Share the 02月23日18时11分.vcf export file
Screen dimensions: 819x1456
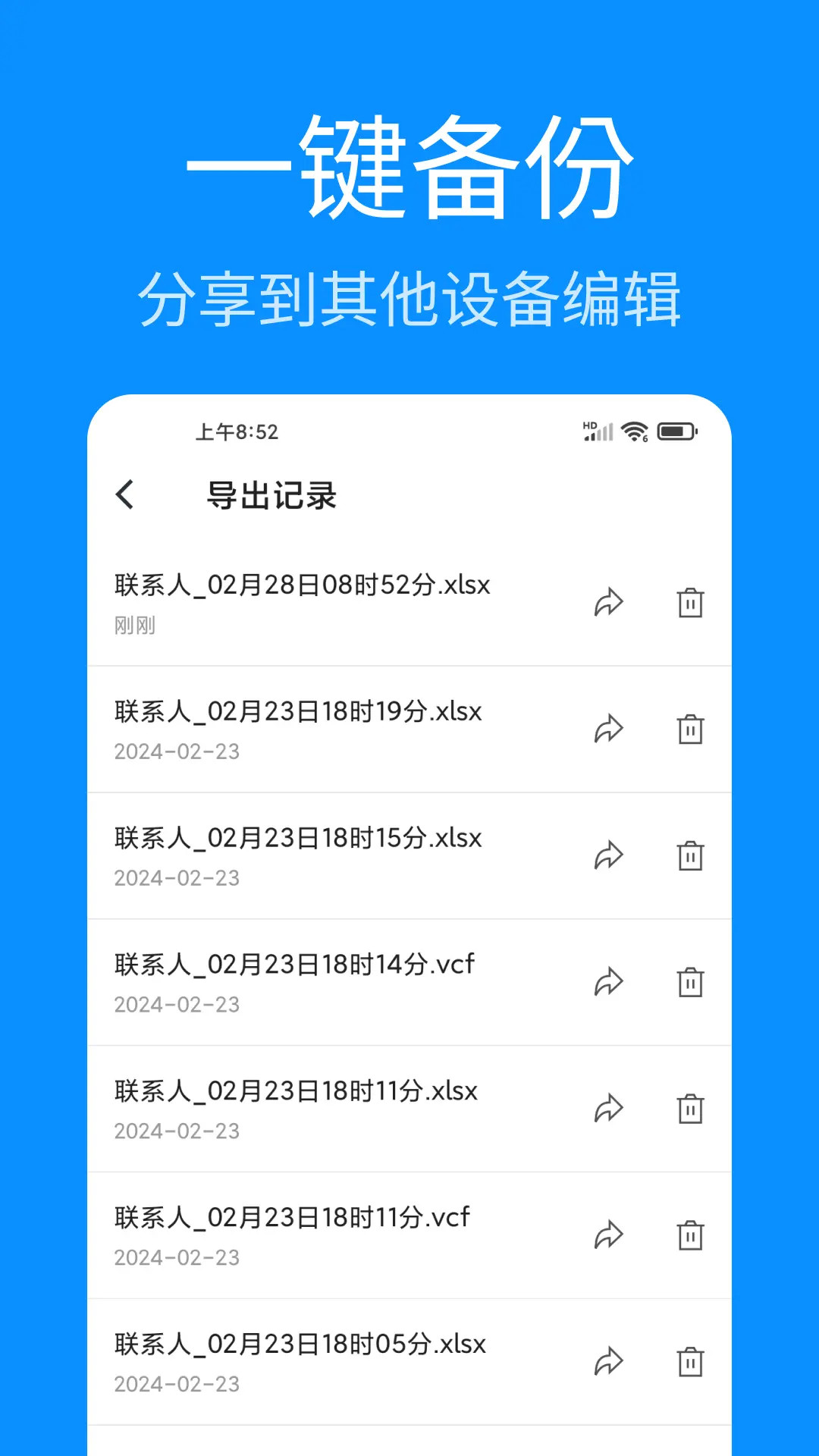610,1235
